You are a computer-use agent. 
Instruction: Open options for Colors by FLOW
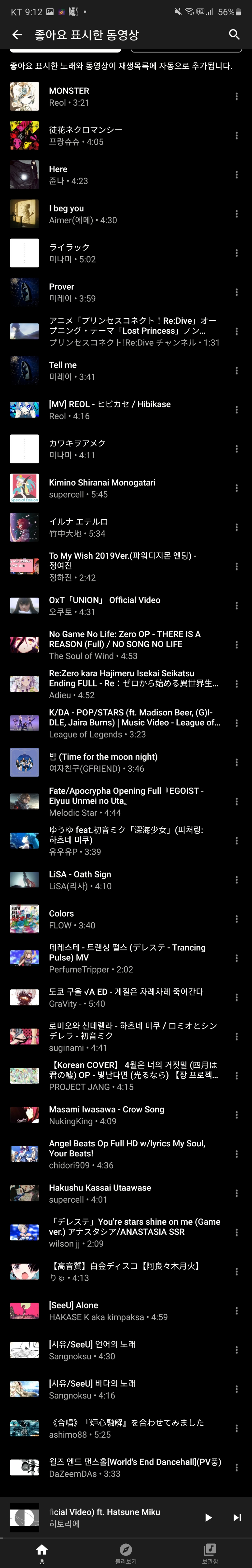coord(237,919)
